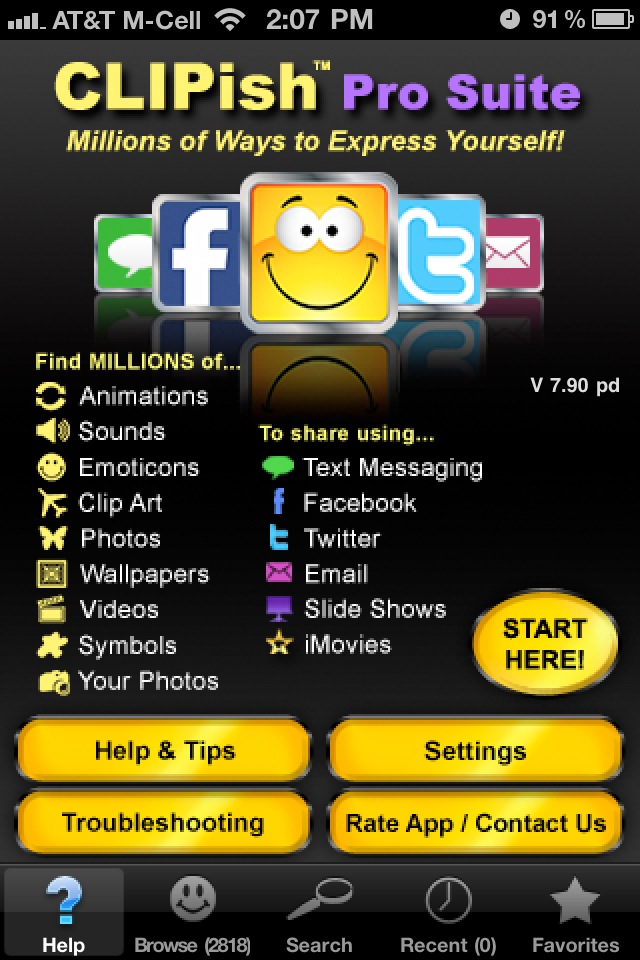Go to the Favorites tab
This screenshot has height=960, width=640.
pos(575,915)
